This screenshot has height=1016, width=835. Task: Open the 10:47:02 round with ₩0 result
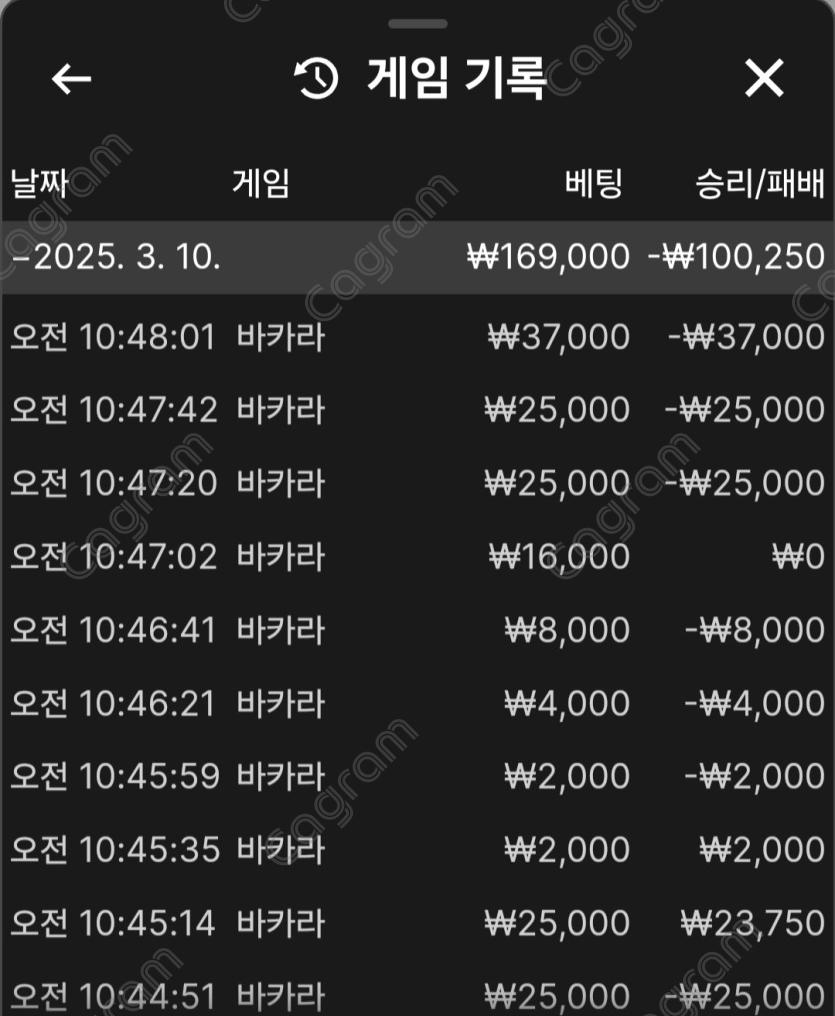click(417, 556)
